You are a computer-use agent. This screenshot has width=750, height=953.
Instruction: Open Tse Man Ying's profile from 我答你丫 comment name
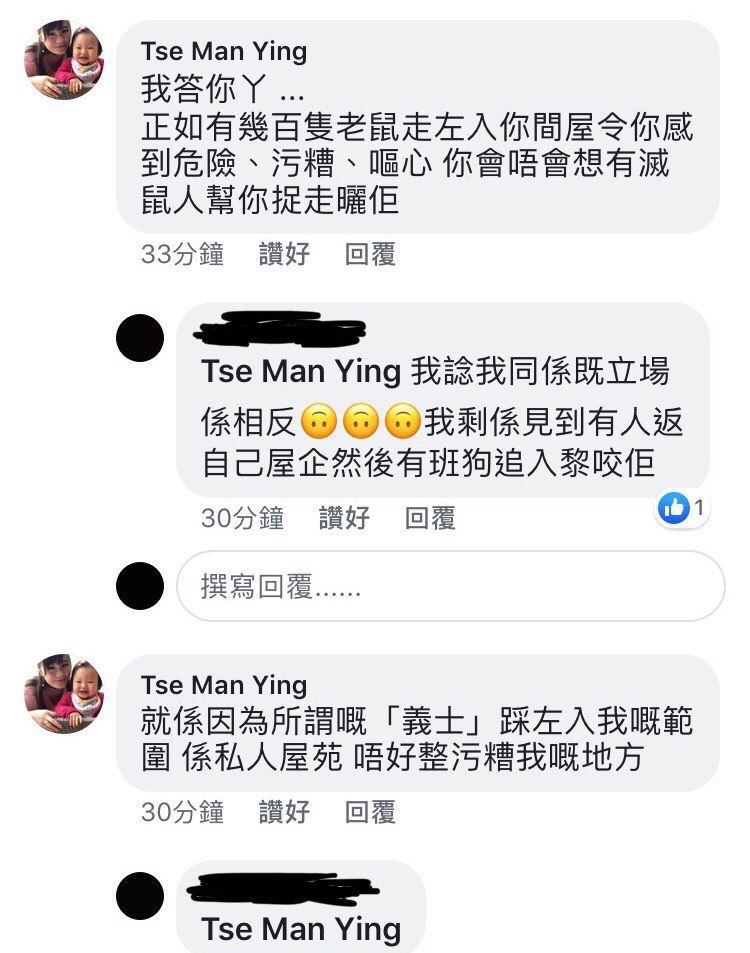click(x=224, y=51)
